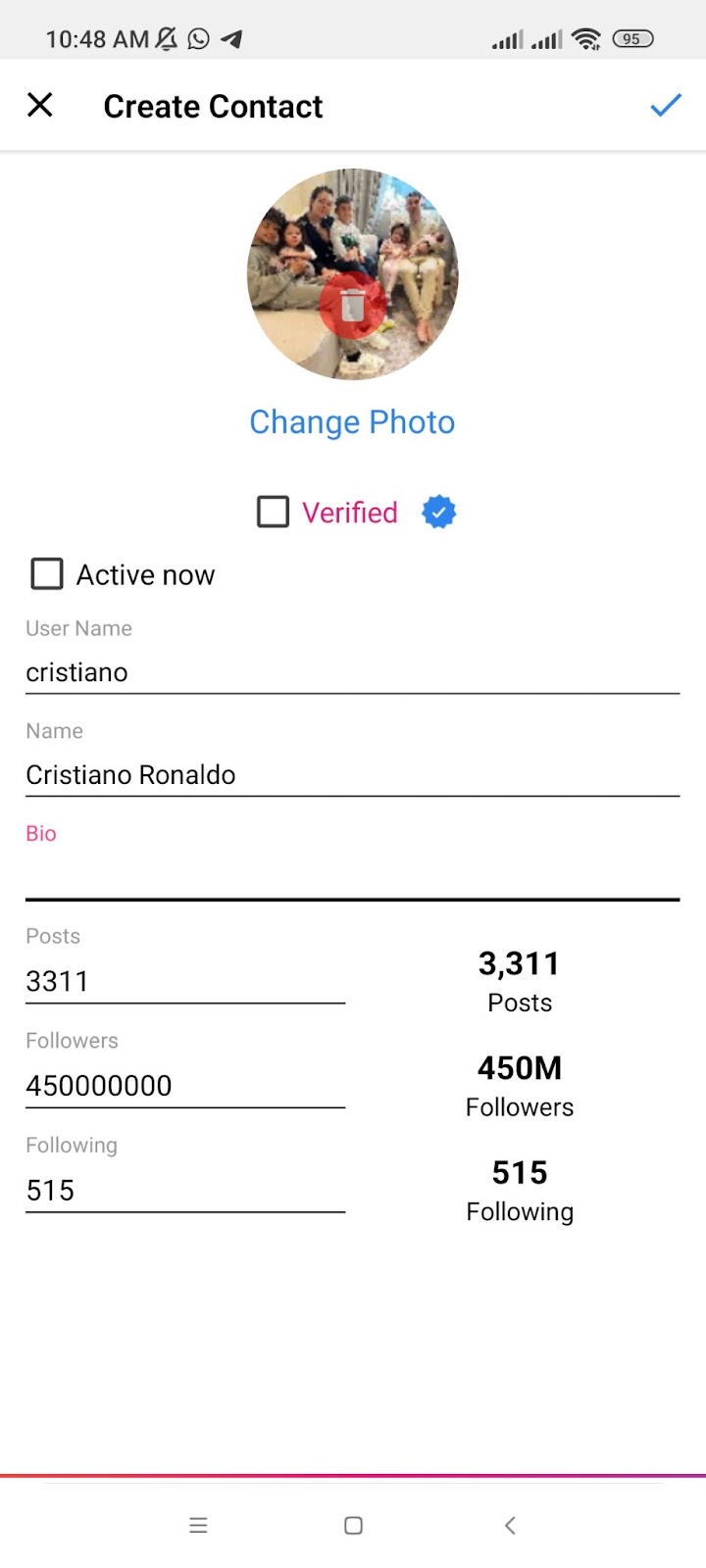The image size is (706, 1568).
Task: Close the Create Contact screen
Action: click(40, 105)
